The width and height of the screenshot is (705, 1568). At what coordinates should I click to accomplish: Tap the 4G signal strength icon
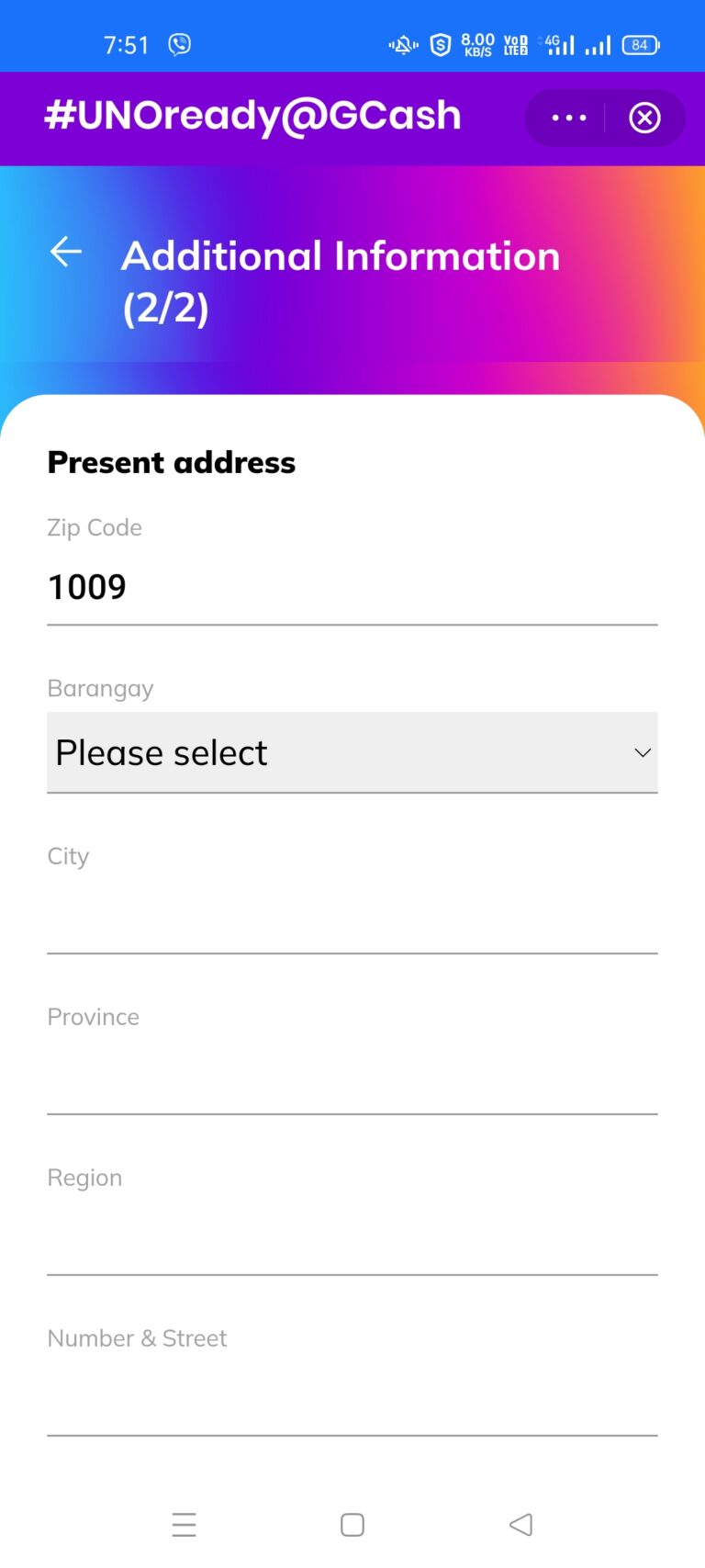(x=558, y=44)
